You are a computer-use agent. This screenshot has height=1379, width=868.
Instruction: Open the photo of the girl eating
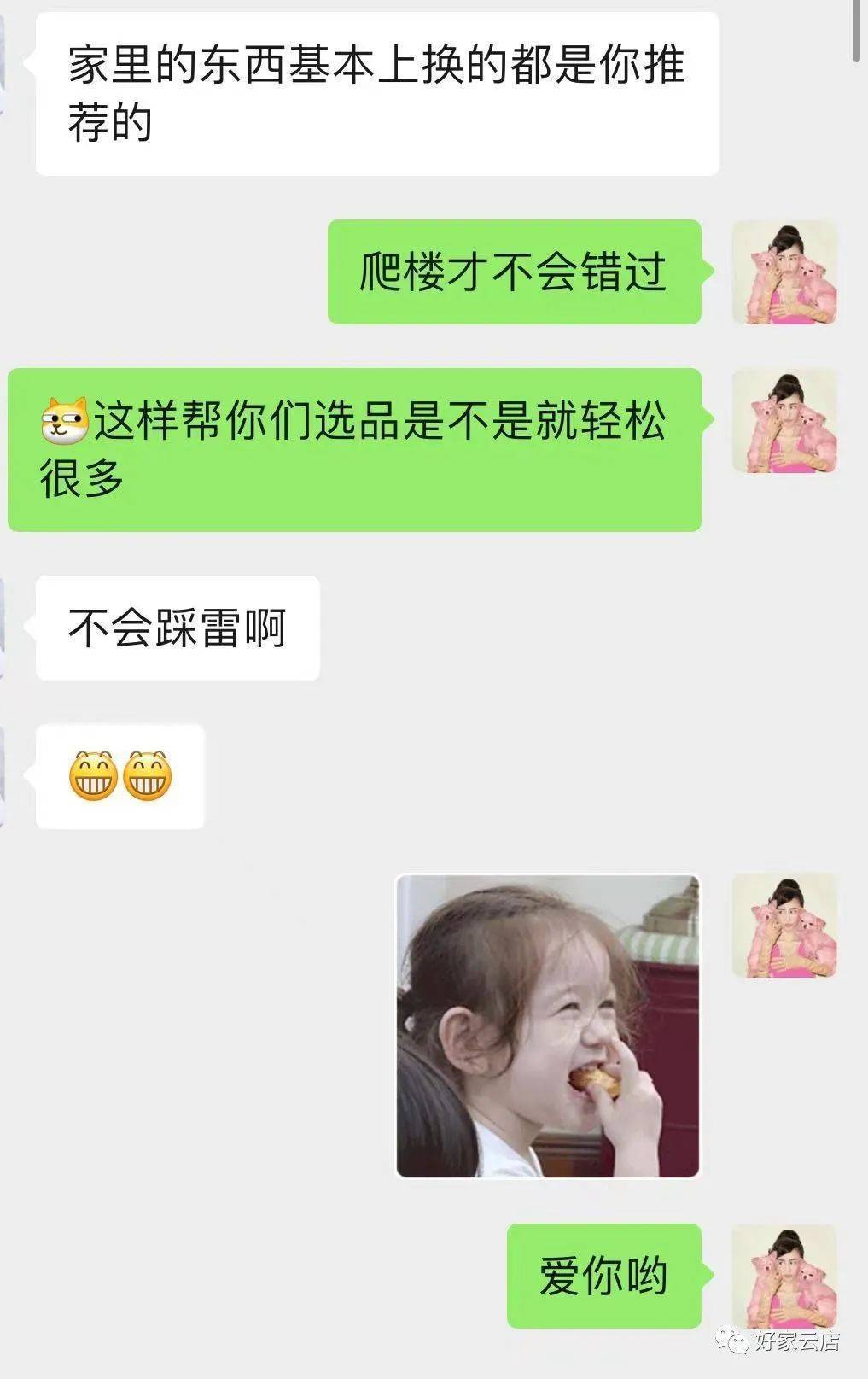tap(547, 1025)
